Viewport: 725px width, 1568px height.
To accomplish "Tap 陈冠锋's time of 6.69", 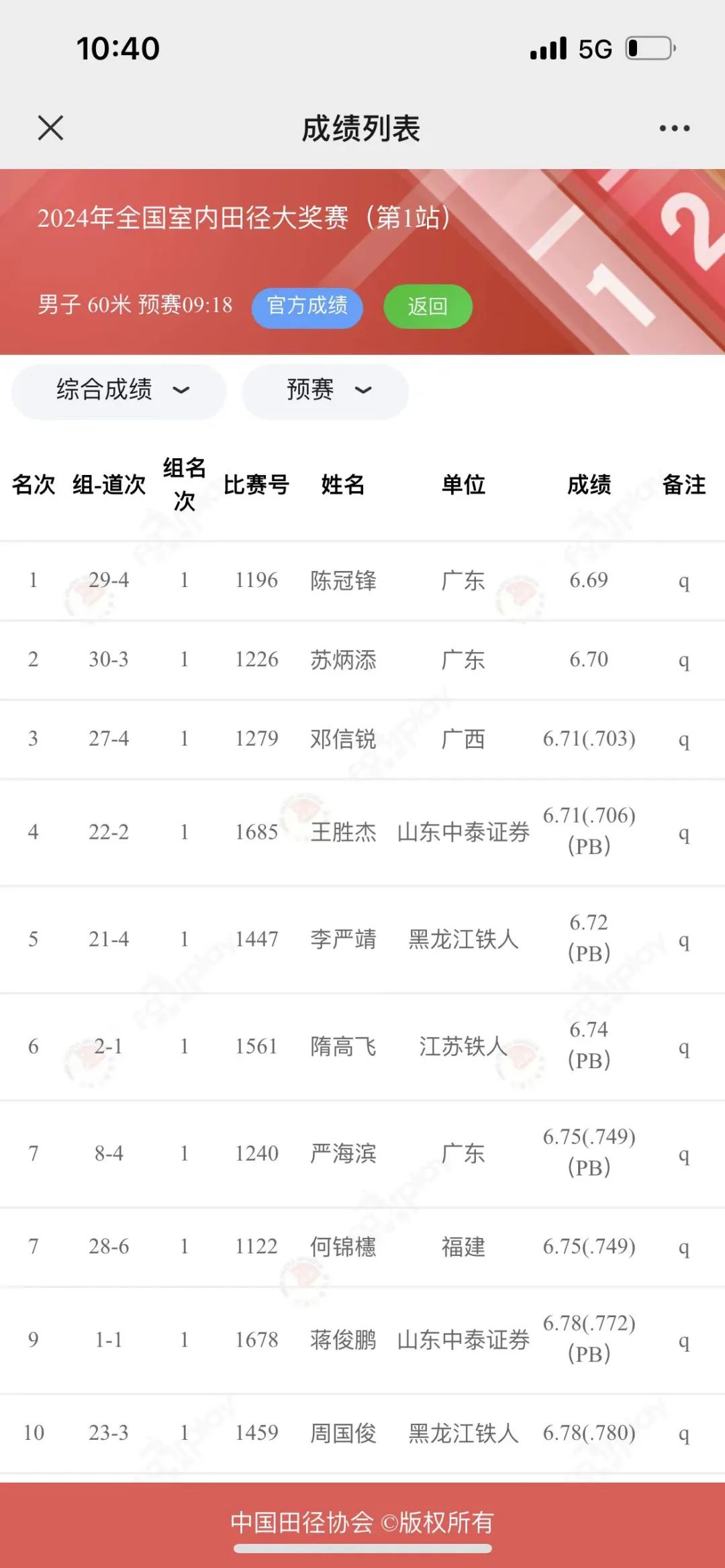I will 587,580.
